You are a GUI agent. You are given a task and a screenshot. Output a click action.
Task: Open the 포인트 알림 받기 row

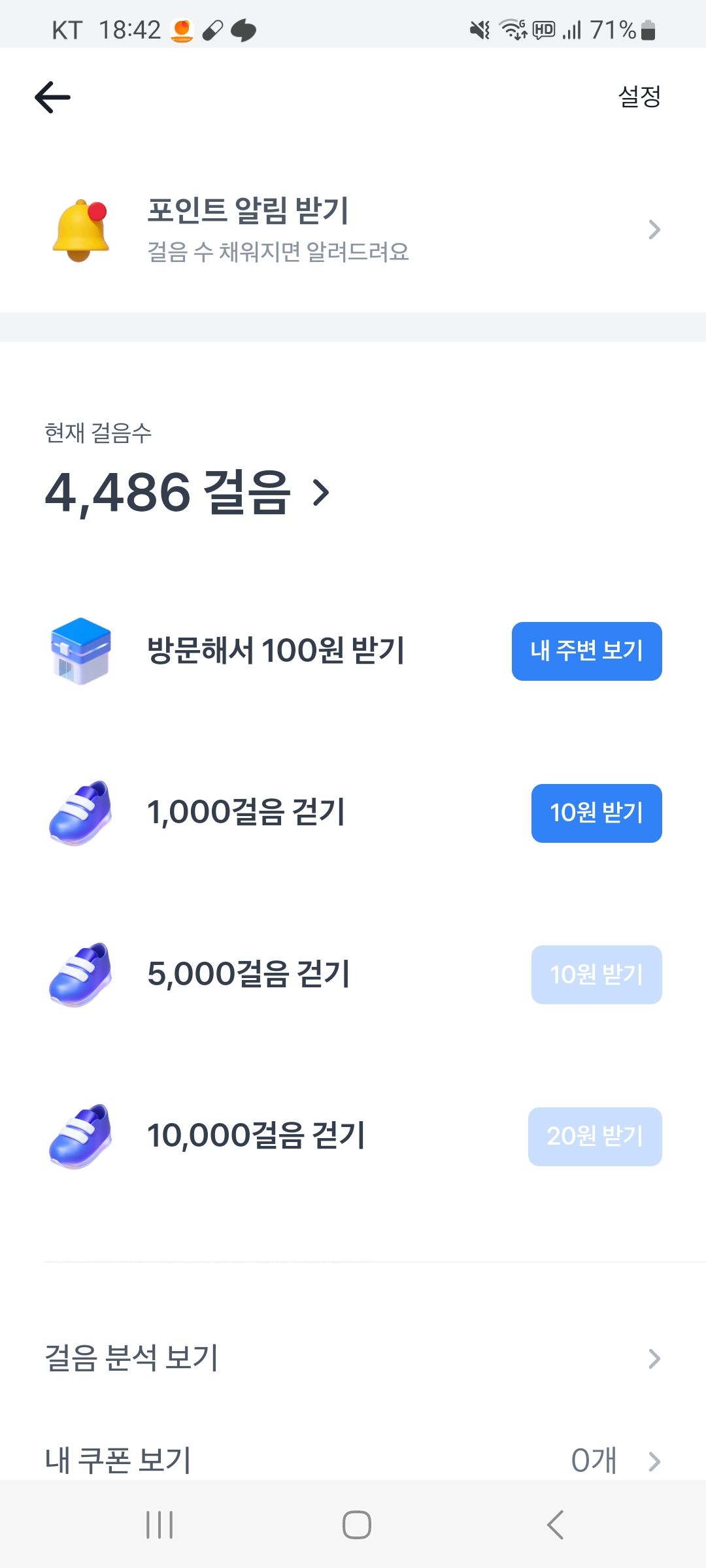[353, 230]
